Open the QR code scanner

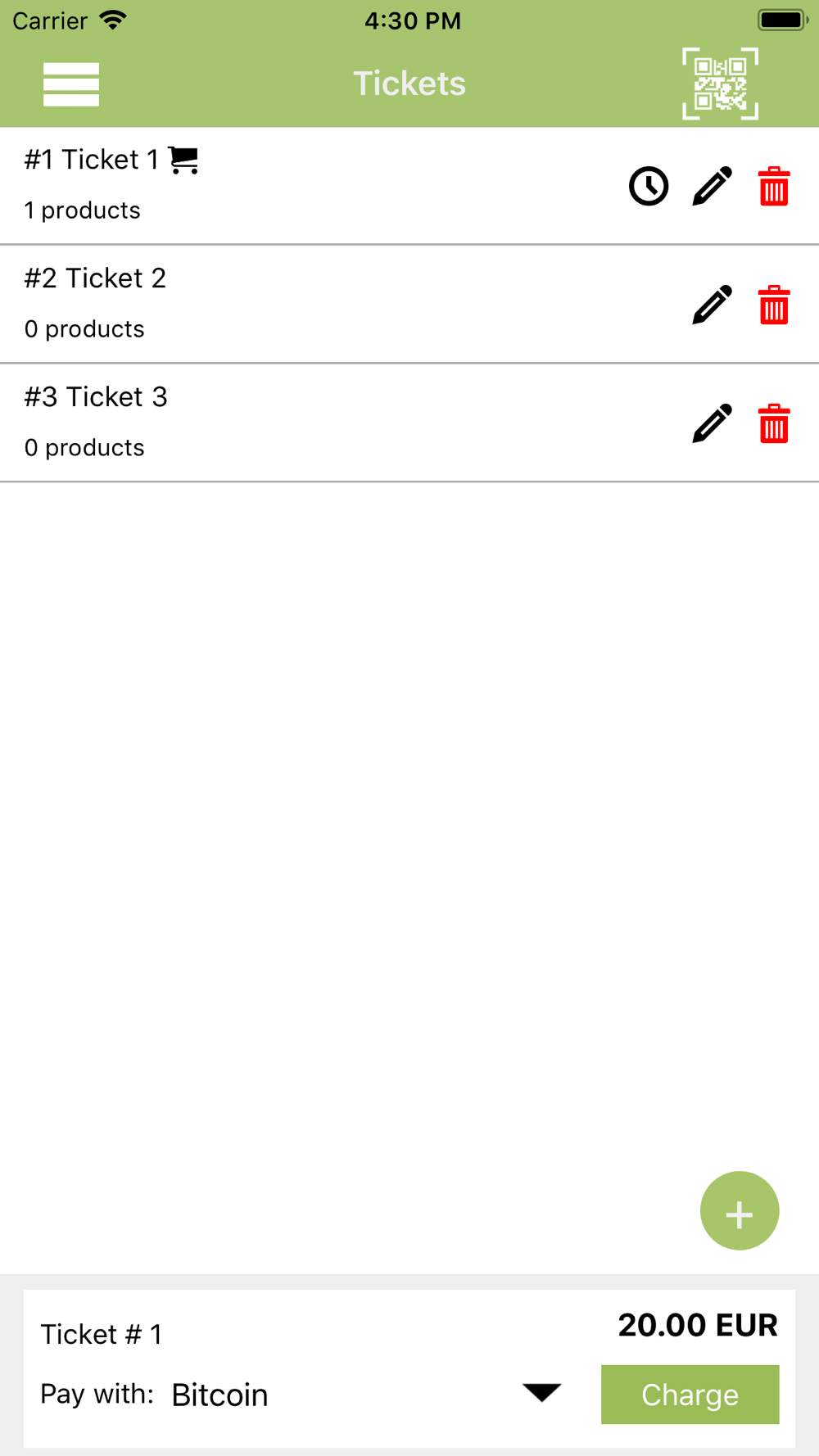pos(720,84)
